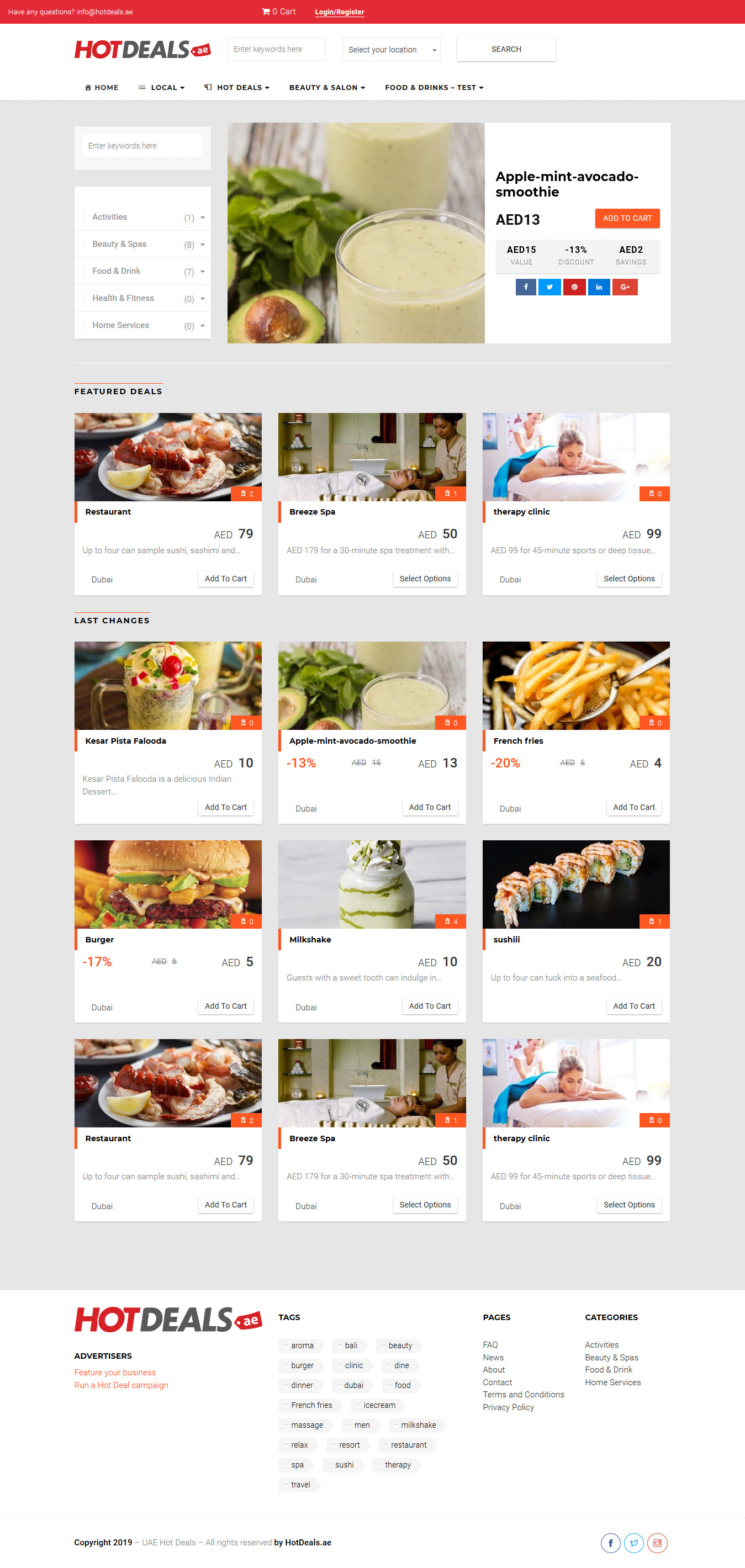Expand the Hot Deals navigation menu
Viewport: 745px width, 1568px height.
(237, 88)
